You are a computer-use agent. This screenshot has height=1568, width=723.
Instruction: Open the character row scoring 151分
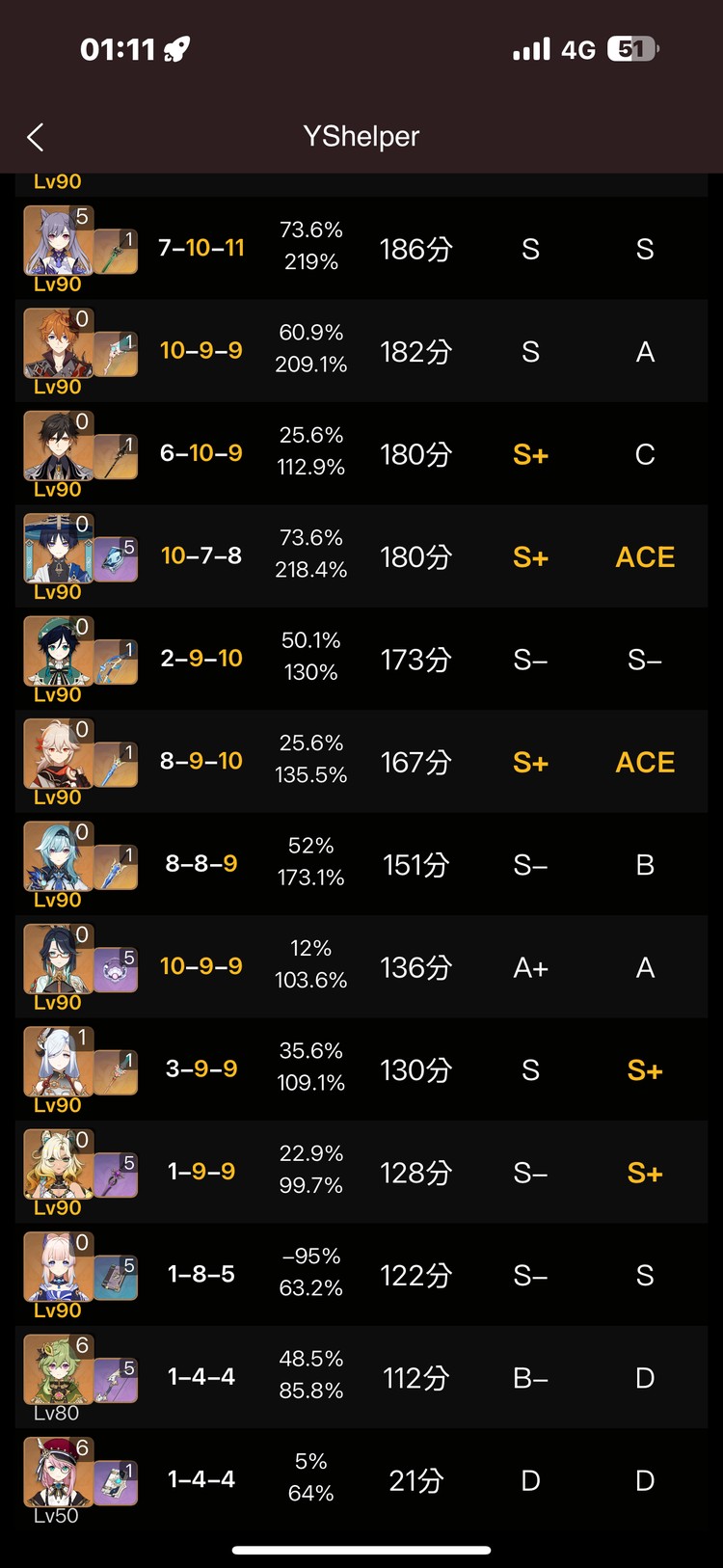point(361,864)
